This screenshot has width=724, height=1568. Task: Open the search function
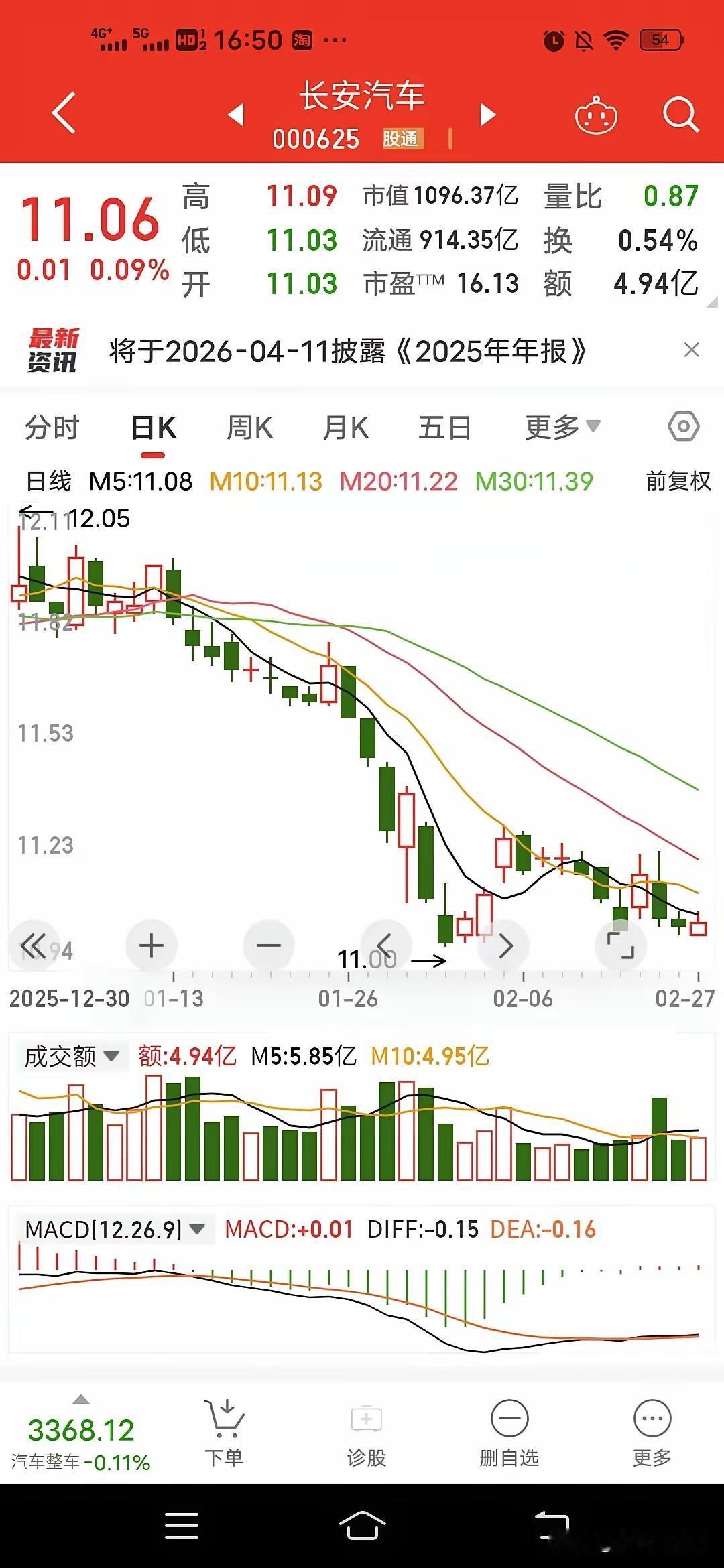pyautogui.click(x=680, y=114)
